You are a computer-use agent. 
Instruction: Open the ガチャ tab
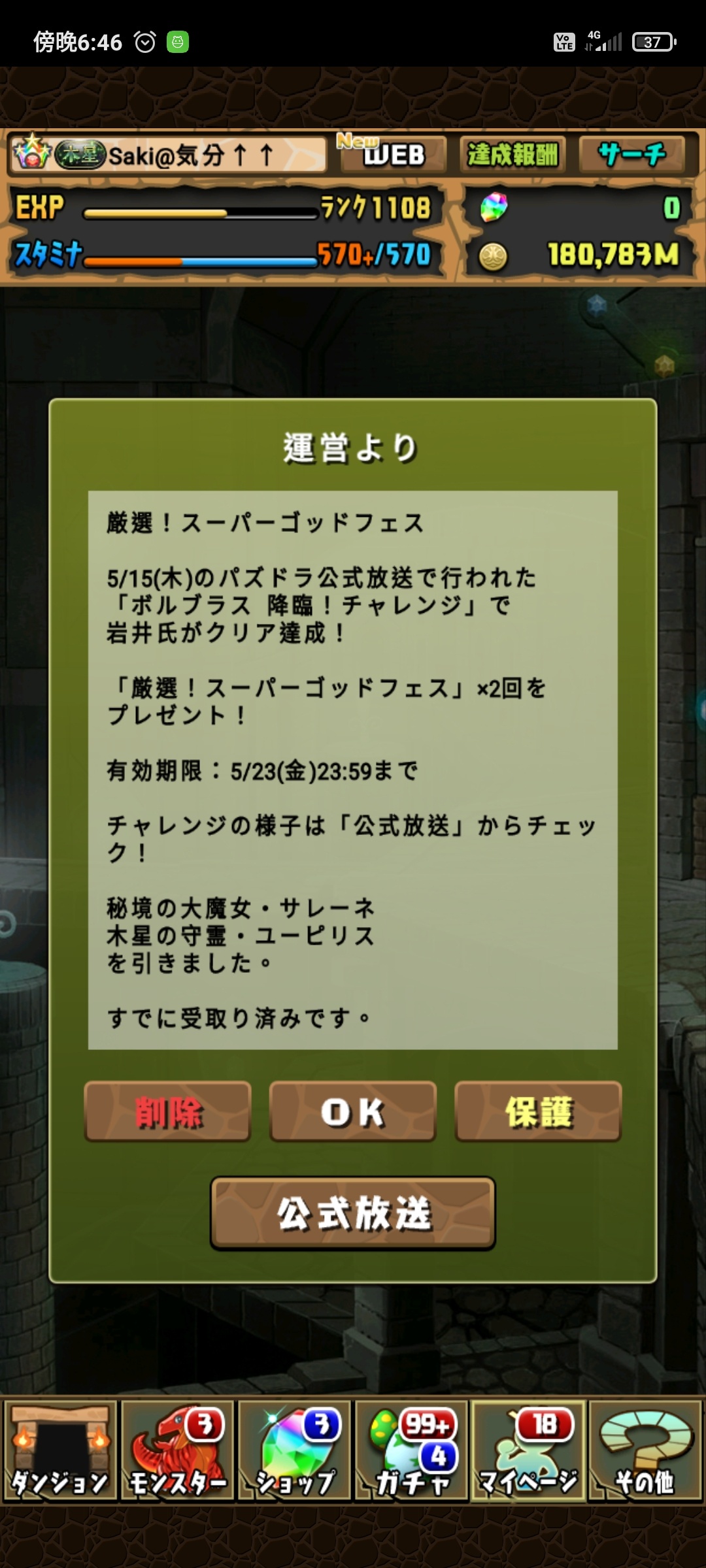411,1450
